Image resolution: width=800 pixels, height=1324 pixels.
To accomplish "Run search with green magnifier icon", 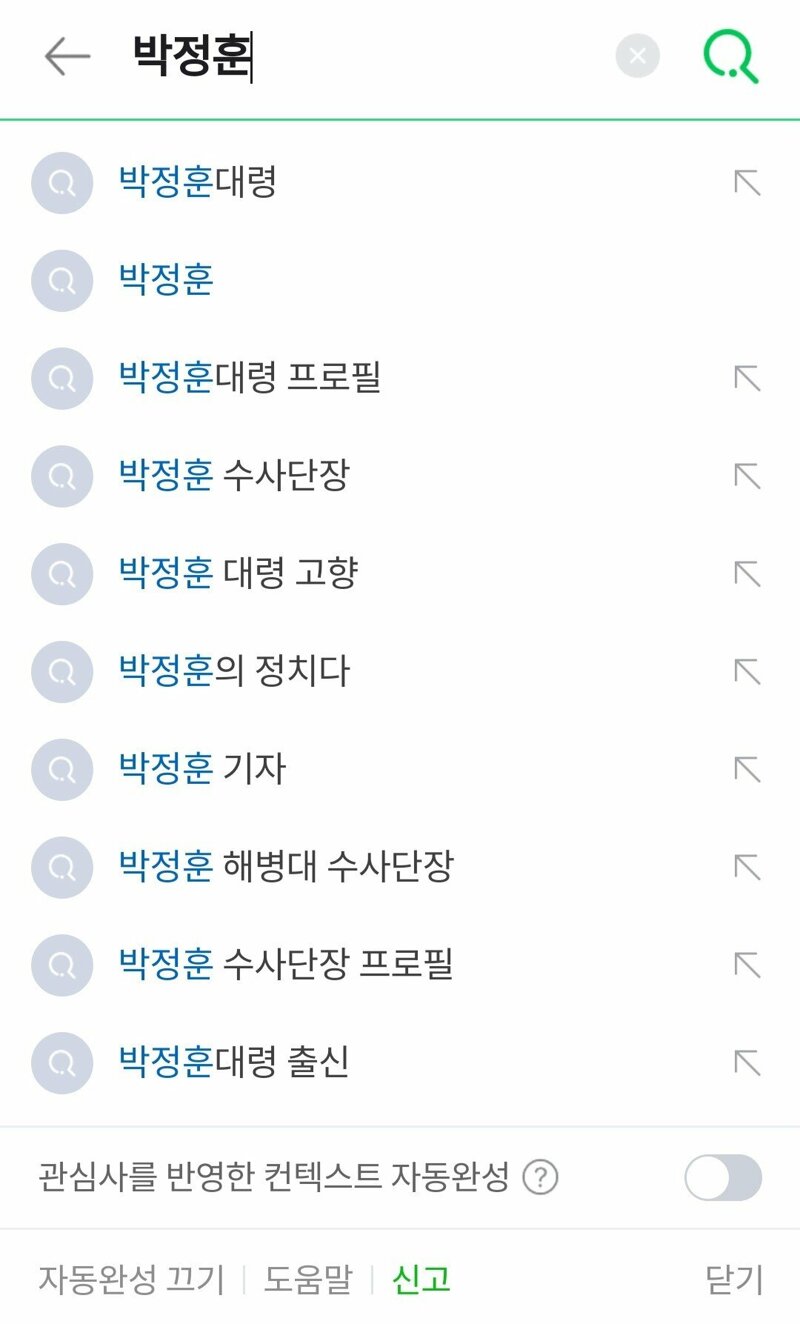I will tap(731, 56).
